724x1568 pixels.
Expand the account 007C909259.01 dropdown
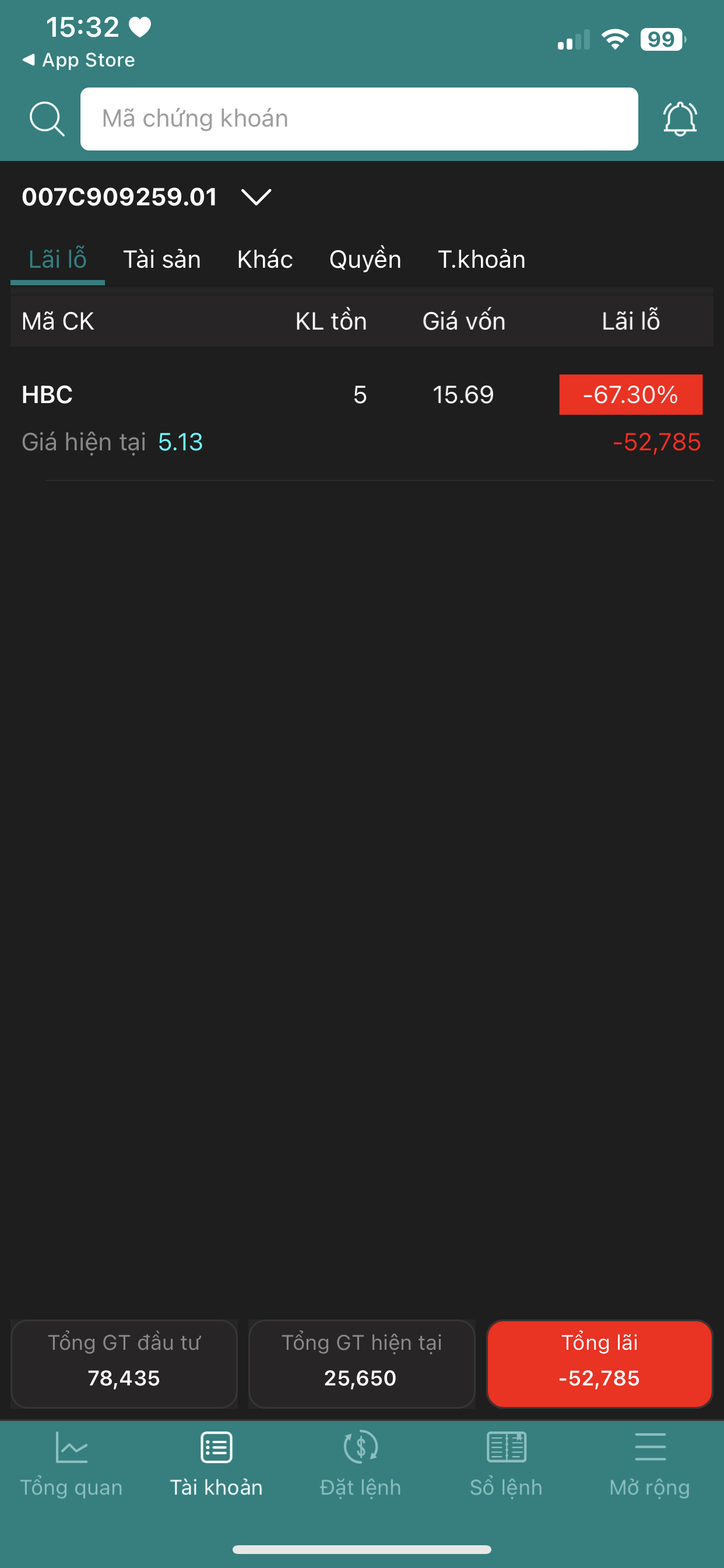(x=146, y=197)
